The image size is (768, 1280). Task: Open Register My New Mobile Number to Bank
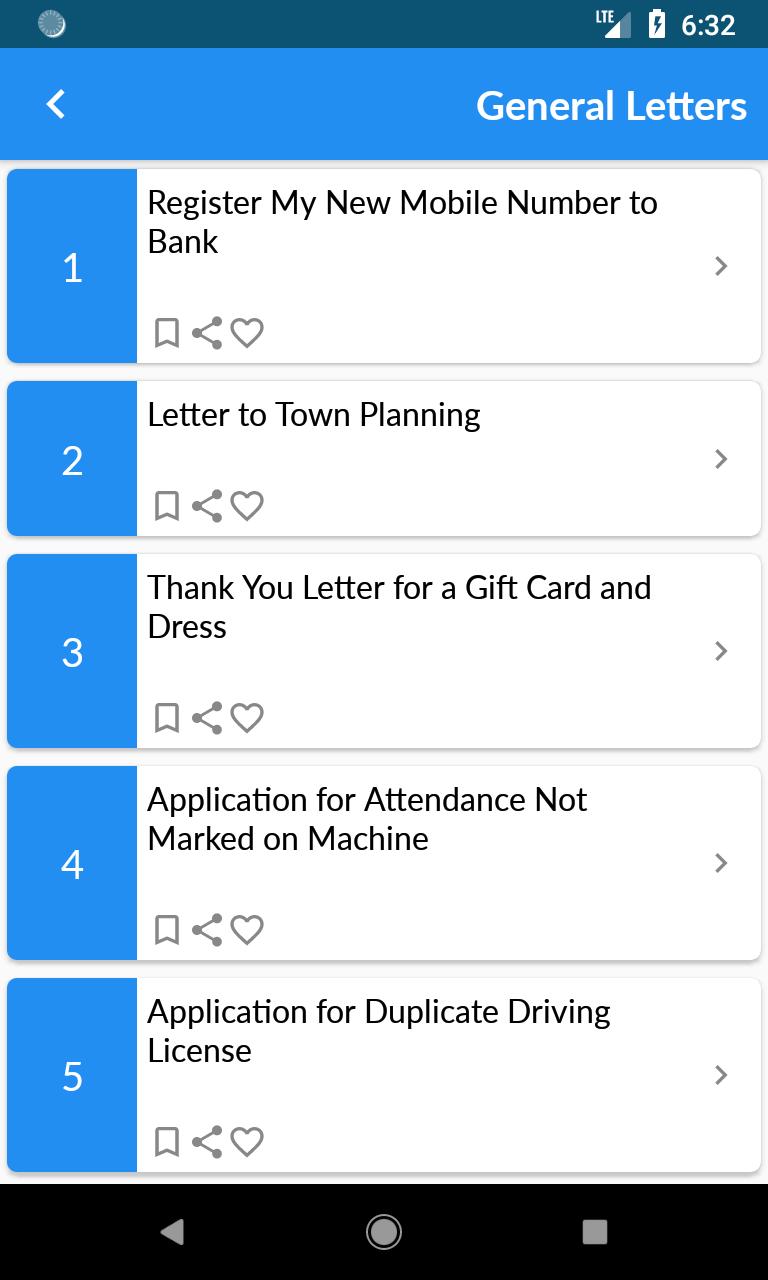384,266
